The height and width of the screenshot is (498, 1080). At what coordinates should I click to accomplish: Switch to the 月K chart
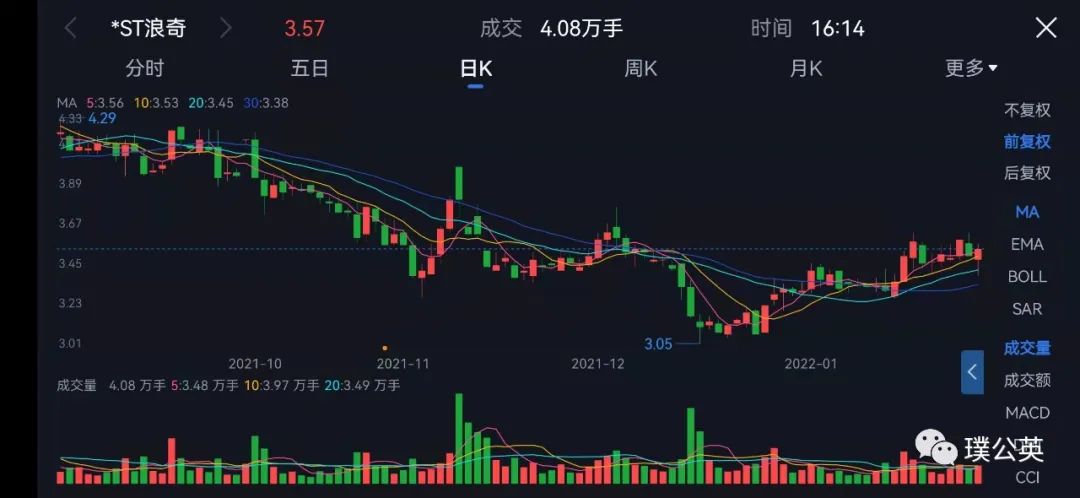click(x=805, y=69)
